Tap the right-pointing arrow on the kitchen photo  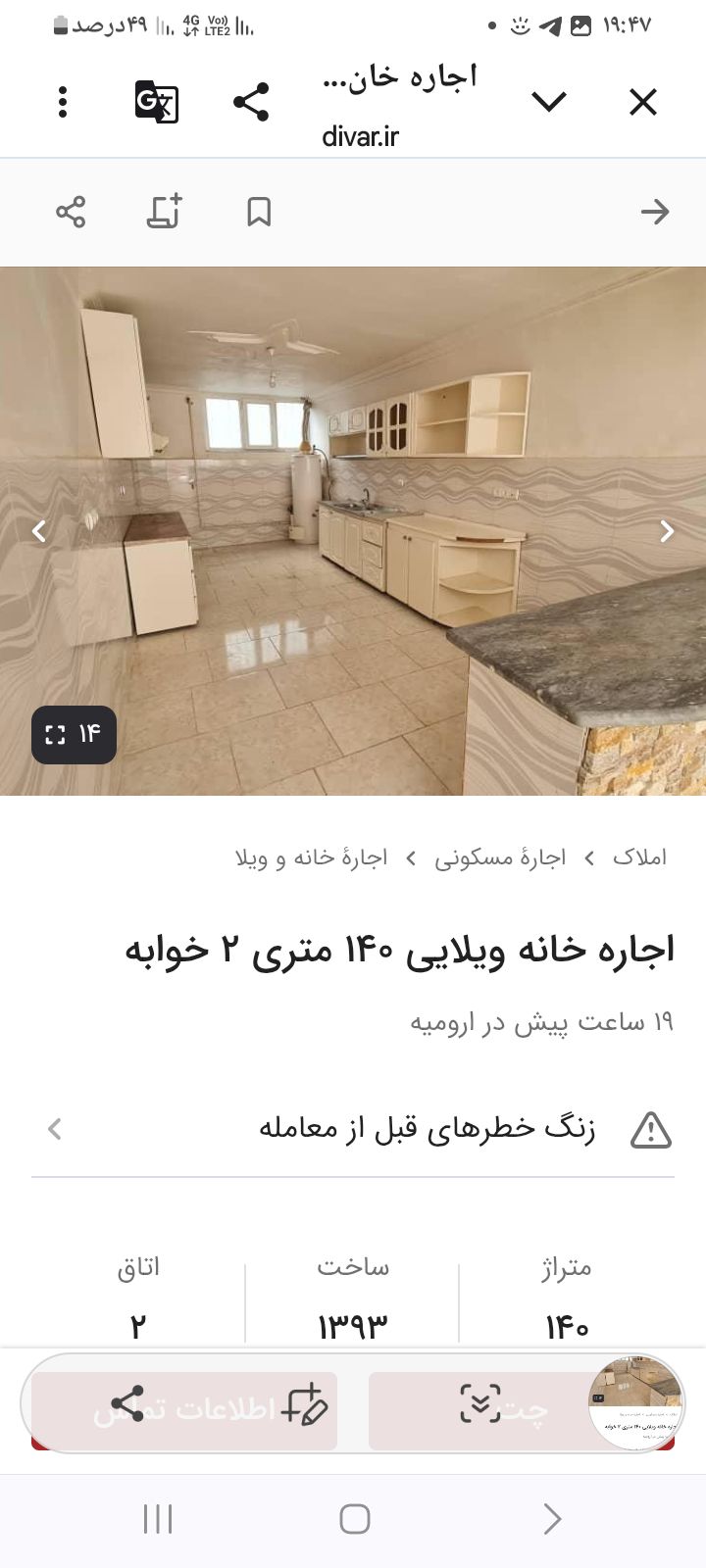(x=667, y=531)
